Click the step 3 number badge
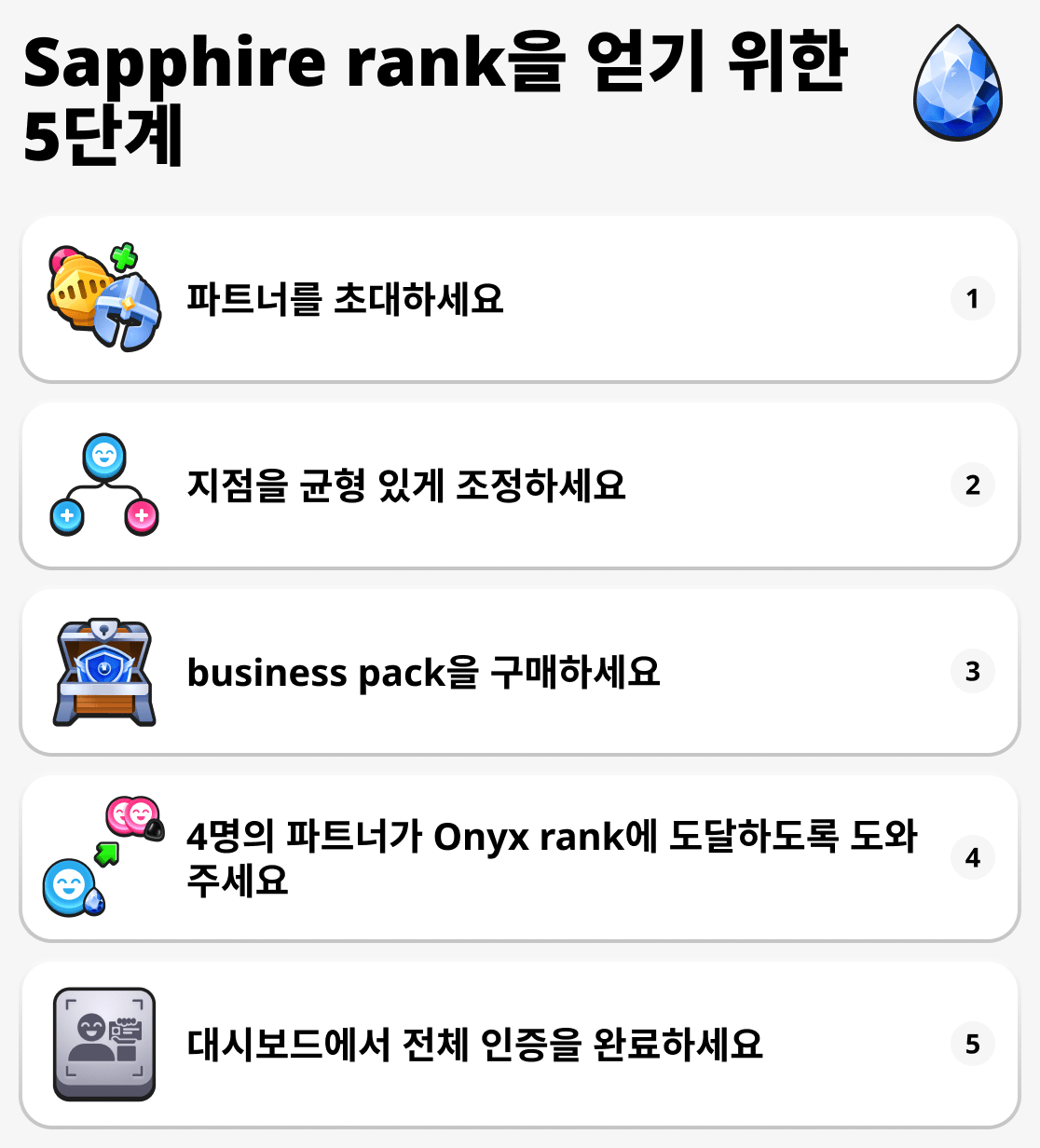 pos(973,670)
